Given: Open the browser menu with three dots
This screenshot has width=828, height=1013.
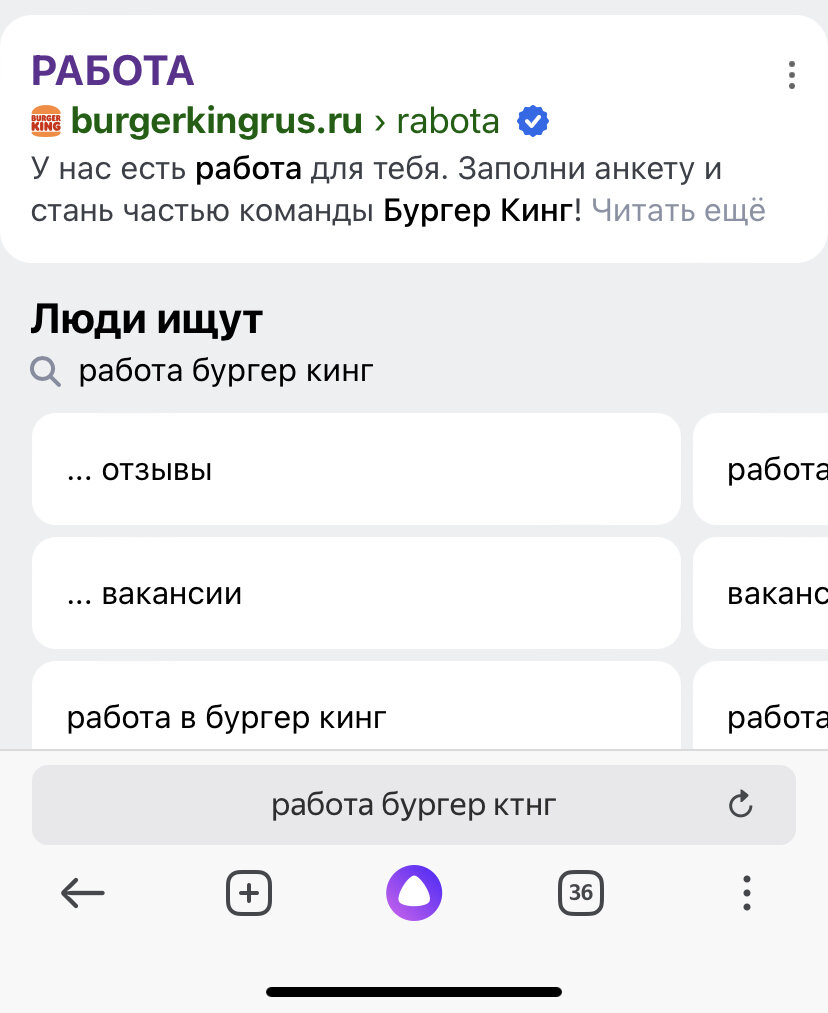Looking at the screenshot, I should click(746, 893).
